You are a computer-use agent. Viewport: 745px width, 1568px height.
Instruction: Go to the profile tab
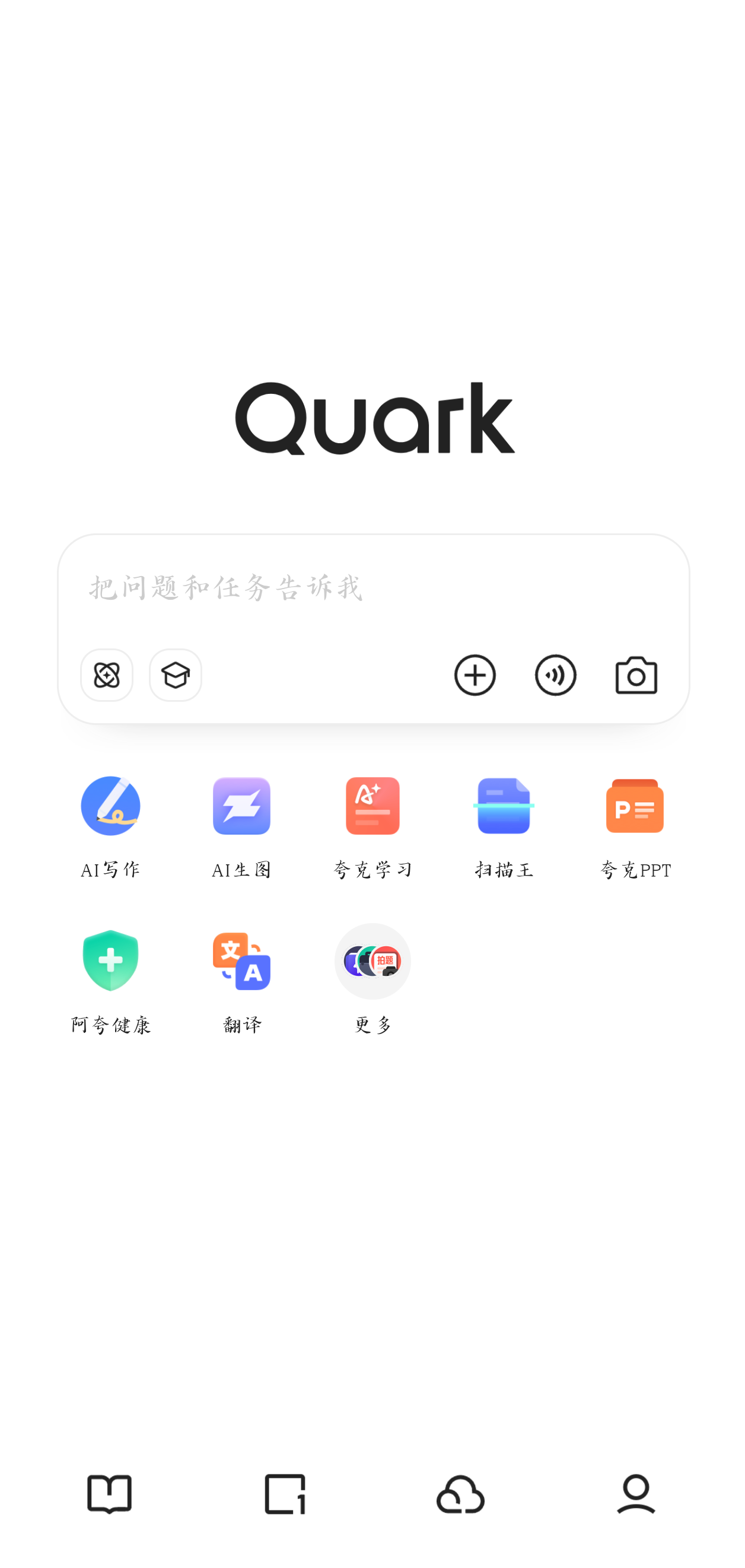point(636,1494)
